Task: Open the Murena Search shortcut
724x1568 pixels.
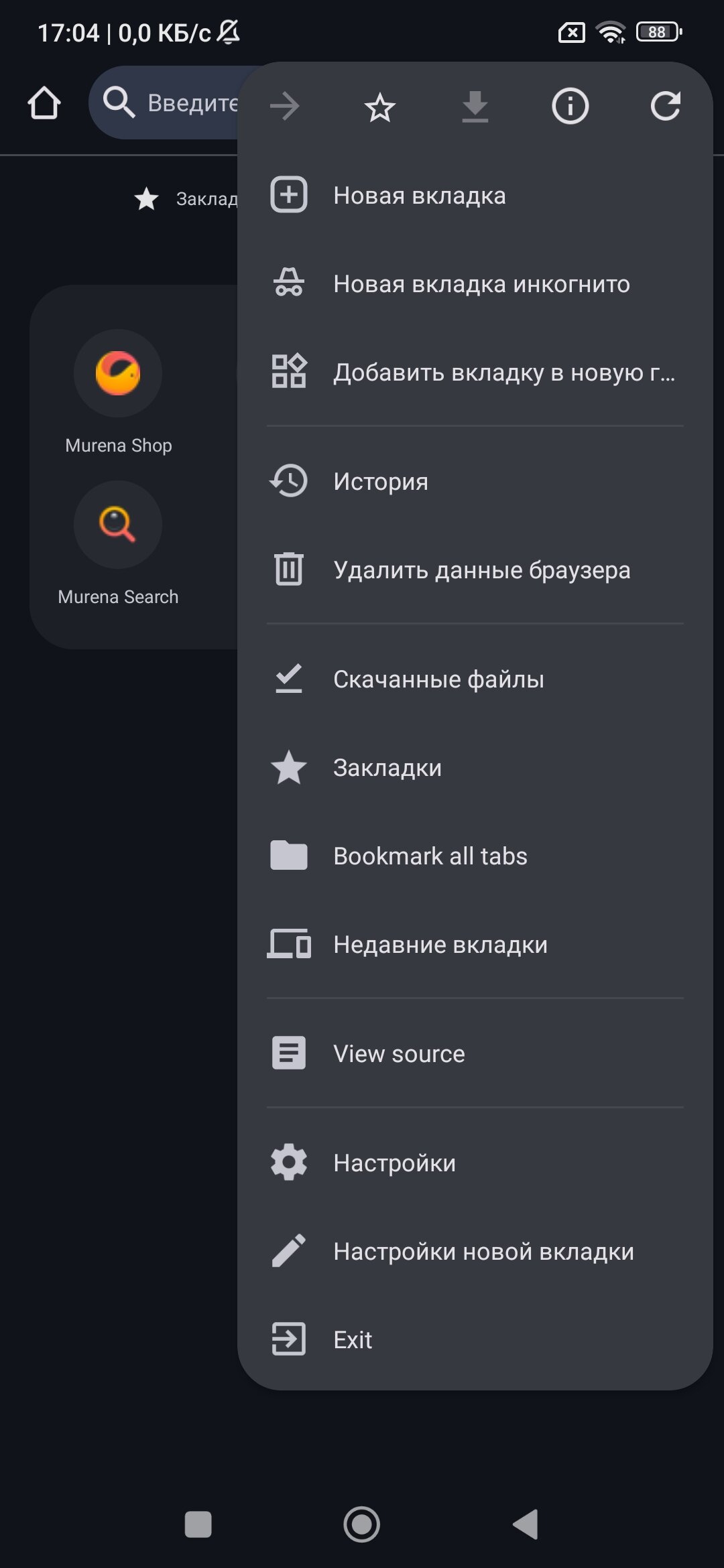Action: (x=118, y=525)
